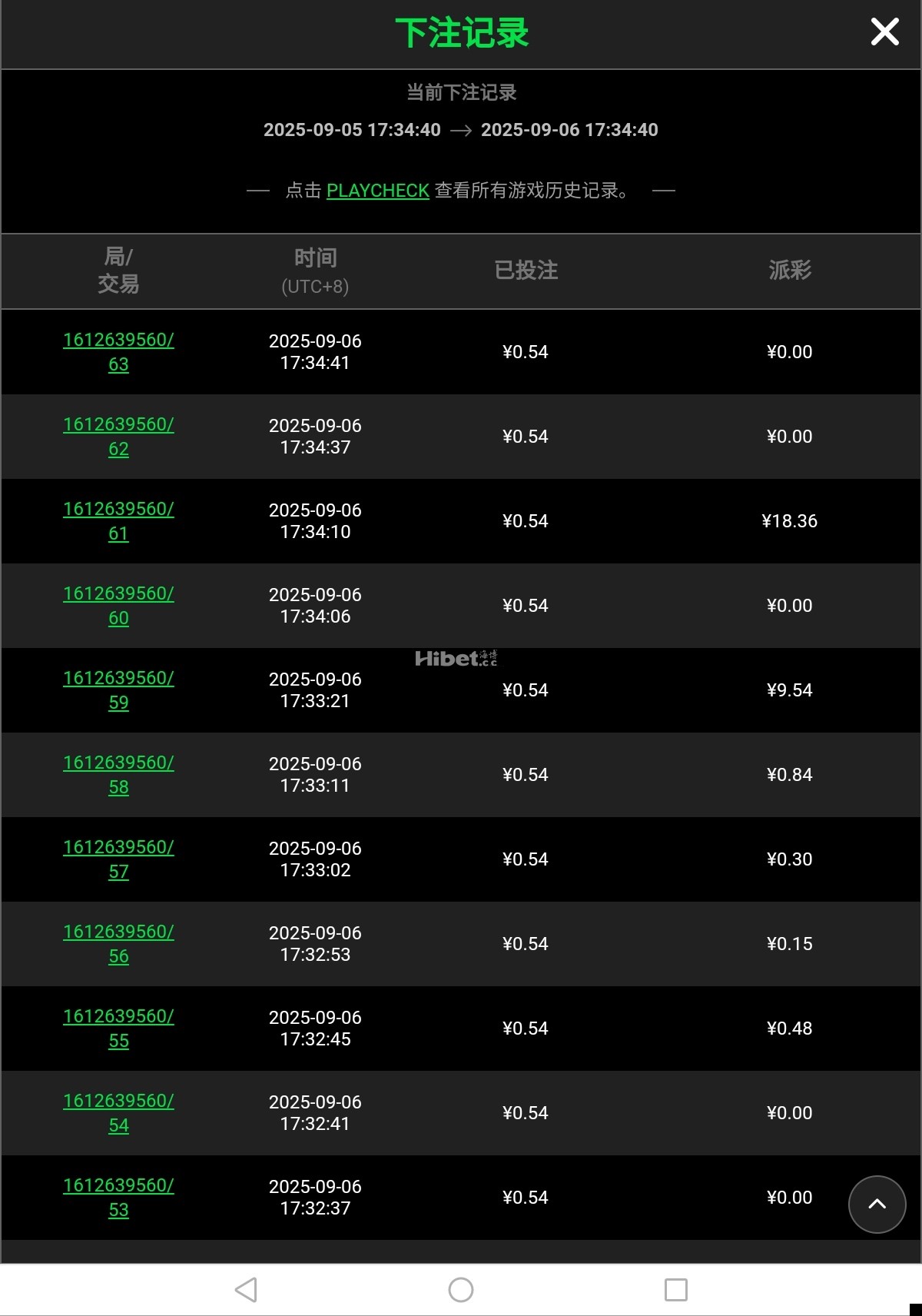Select transaction 1612639560/61 with ¥18.36 payout
Viewport: 922px width, 1316px height.
pos(118,521)
